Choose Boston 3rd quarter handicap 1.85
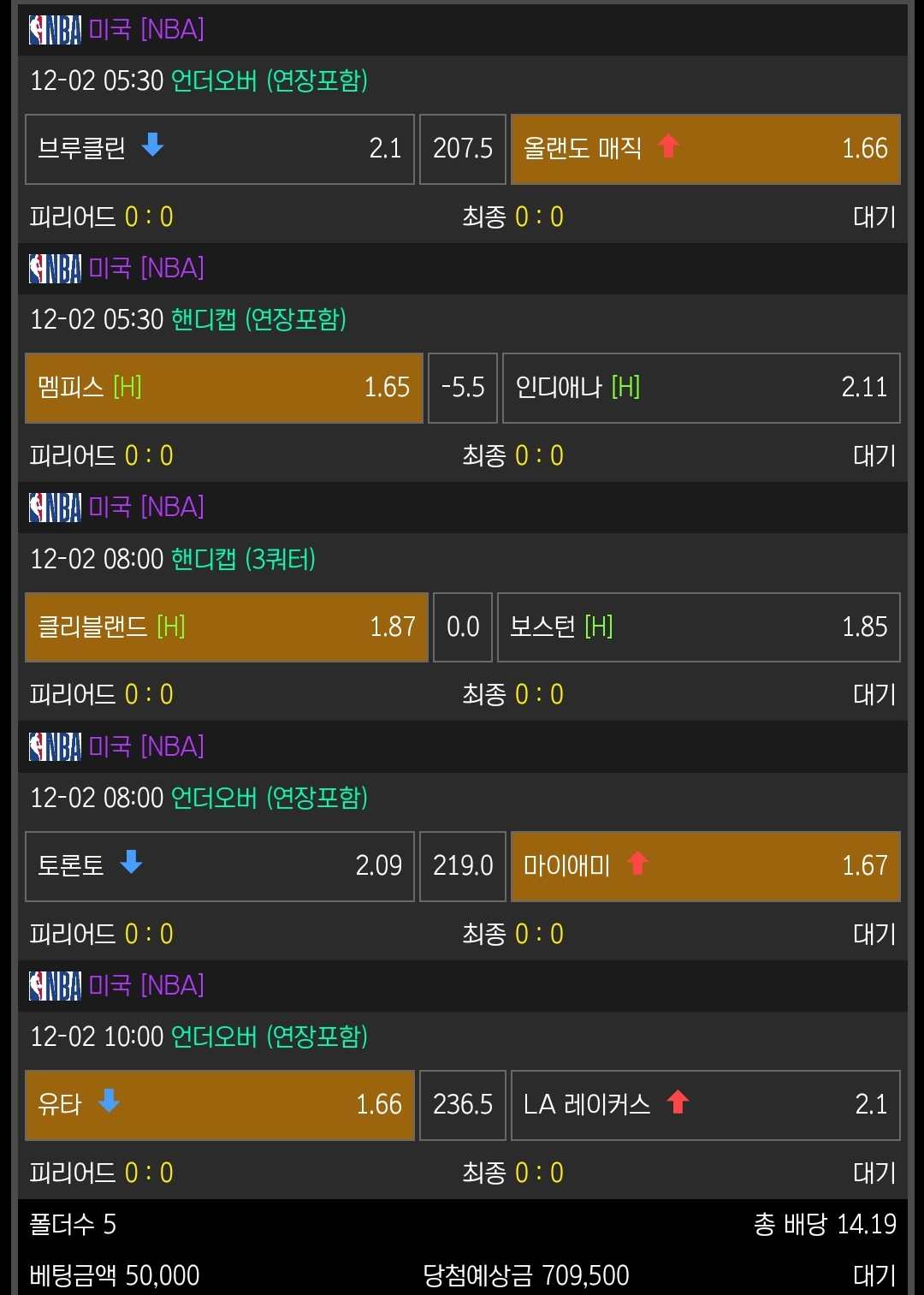 pos(698,627)
